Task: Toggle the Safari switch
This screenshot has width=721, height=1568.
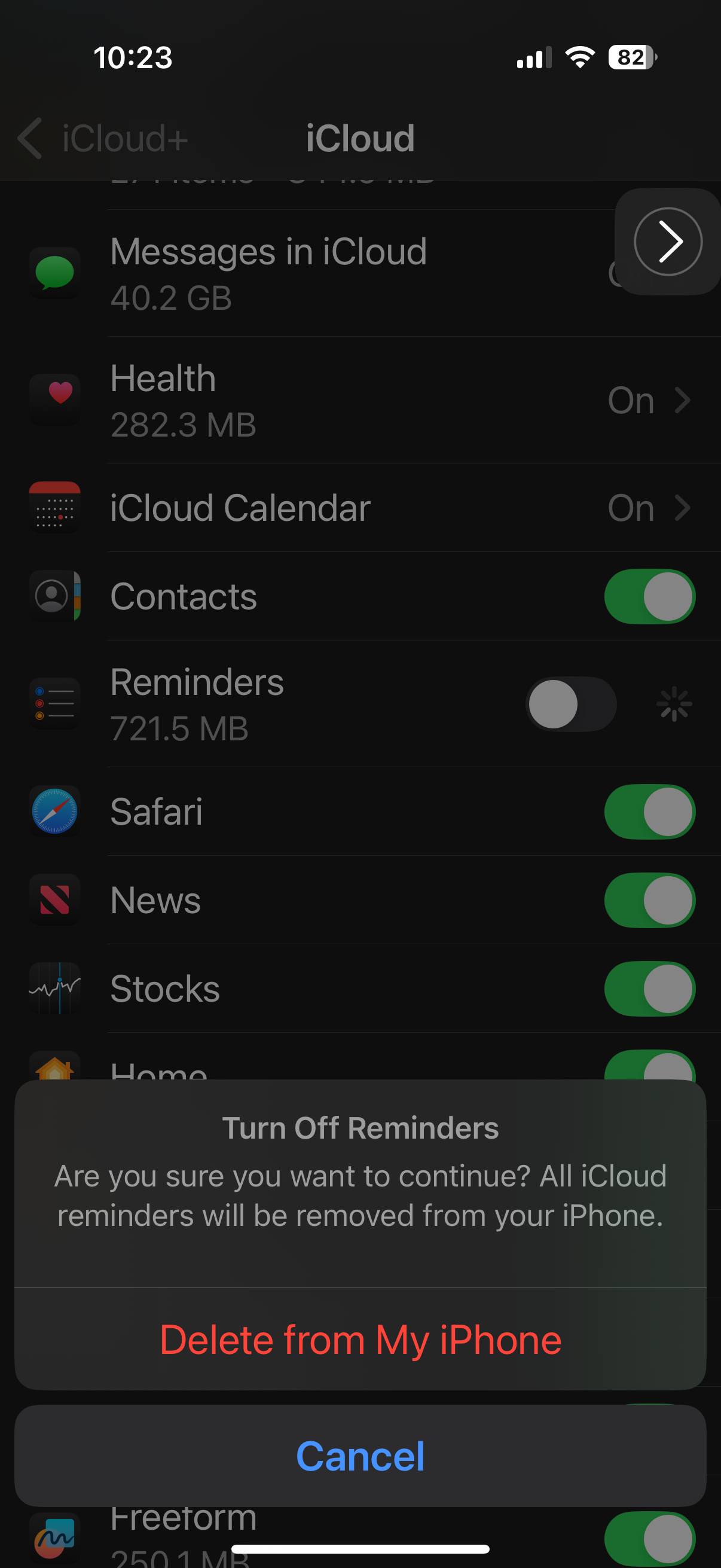Action: pyautogui.click(x=650, y=812)
